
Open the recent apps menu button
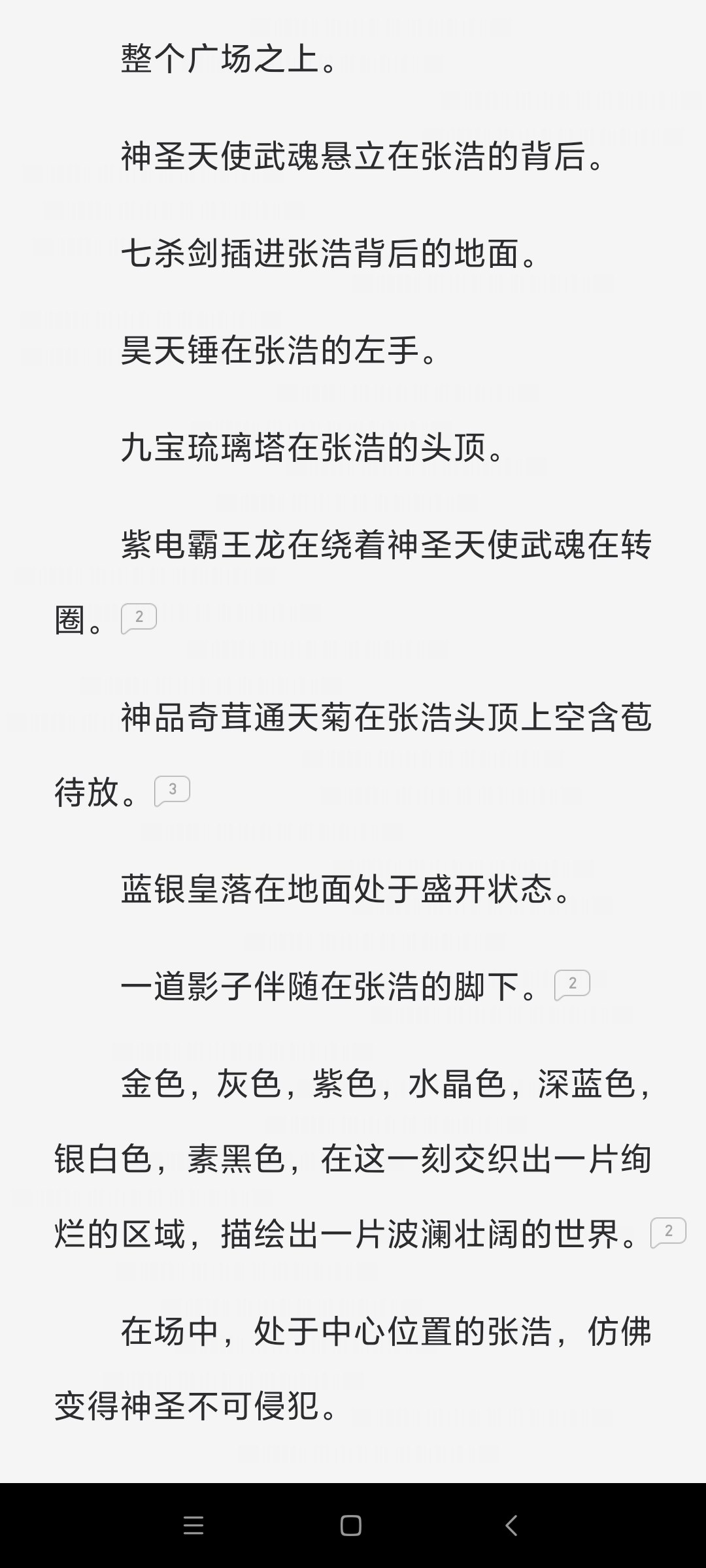point(193,1526)
